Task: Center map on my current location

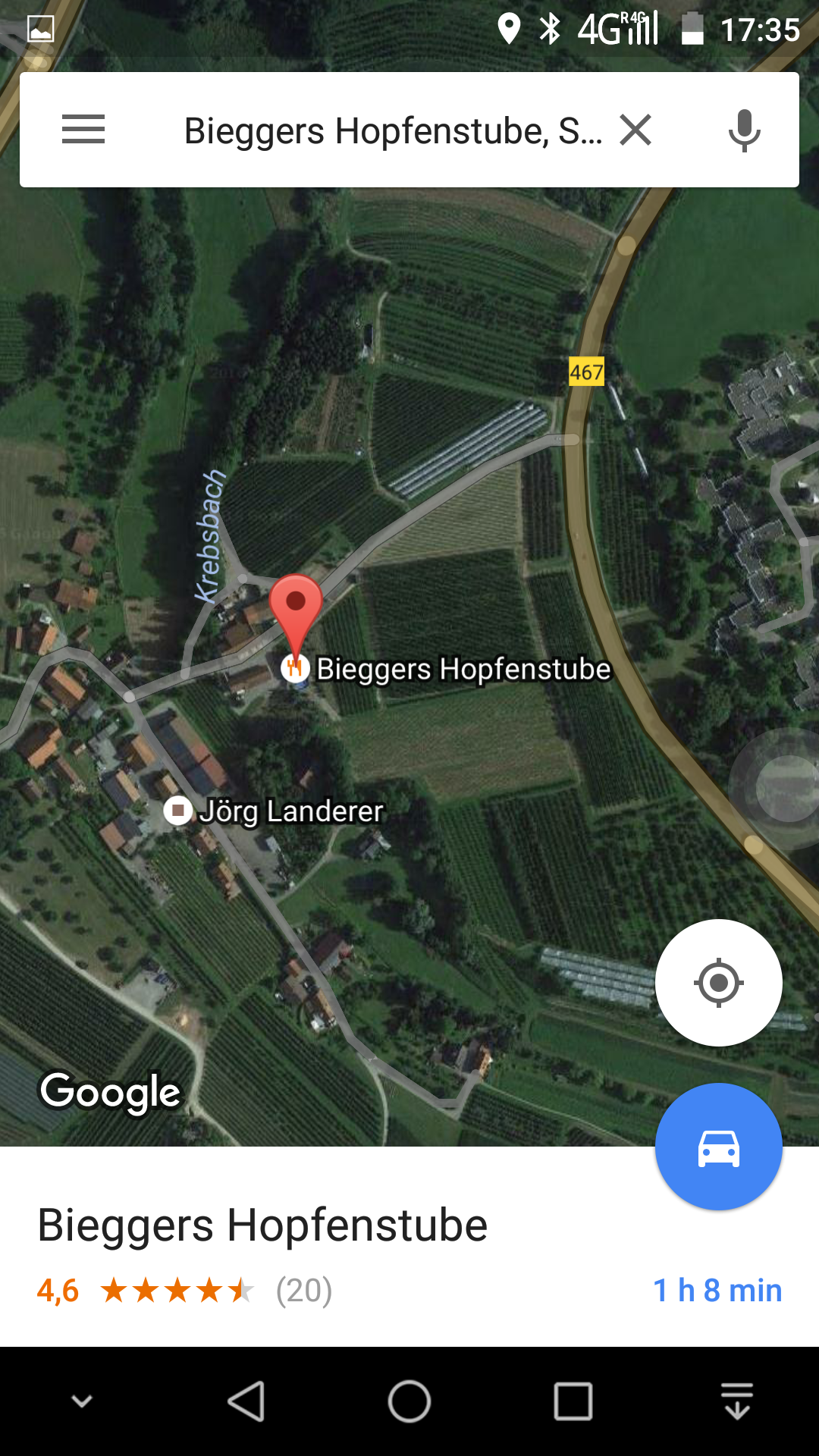Action: coord(719,983)
